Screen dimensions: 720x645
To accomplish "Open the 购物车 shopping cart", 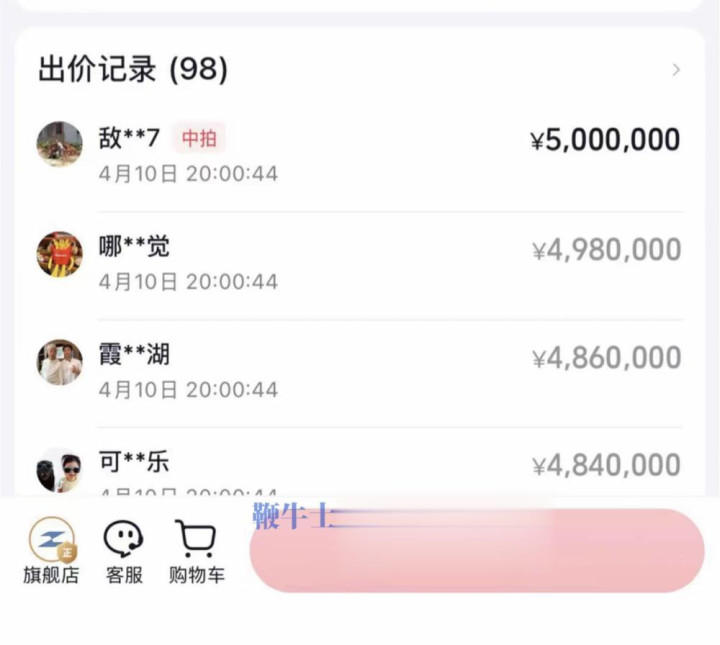I will 196,551.
